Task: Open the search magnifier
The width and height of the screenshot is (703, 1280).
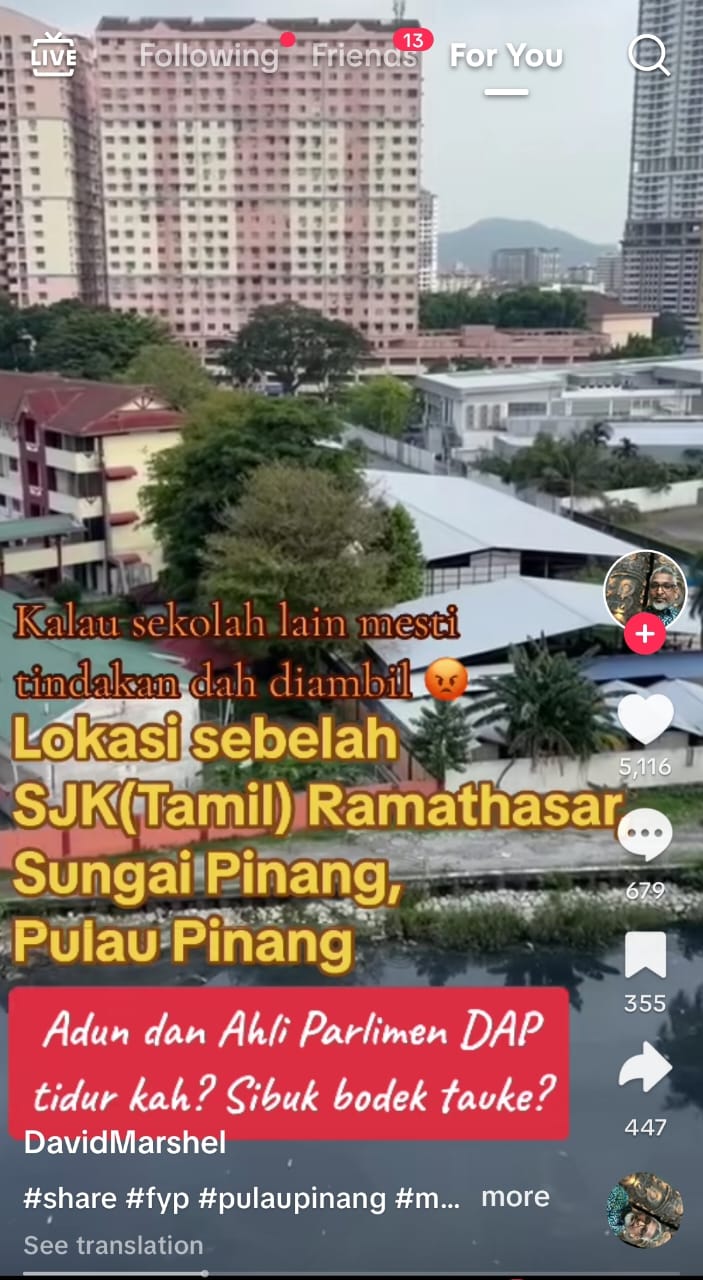Action: [648, 56]
